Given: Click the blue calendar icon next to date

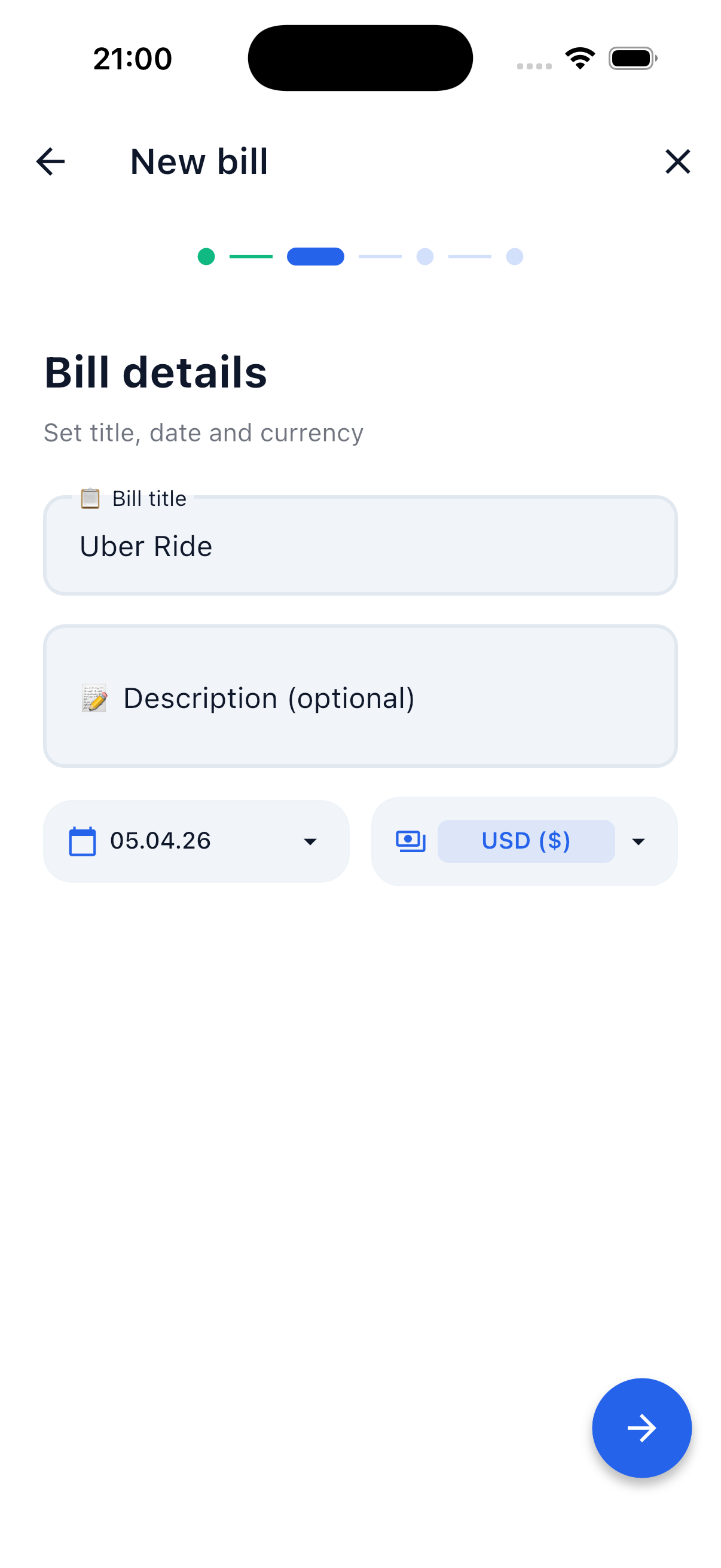Looking at the screenshot, I should [x=83, y=841].
